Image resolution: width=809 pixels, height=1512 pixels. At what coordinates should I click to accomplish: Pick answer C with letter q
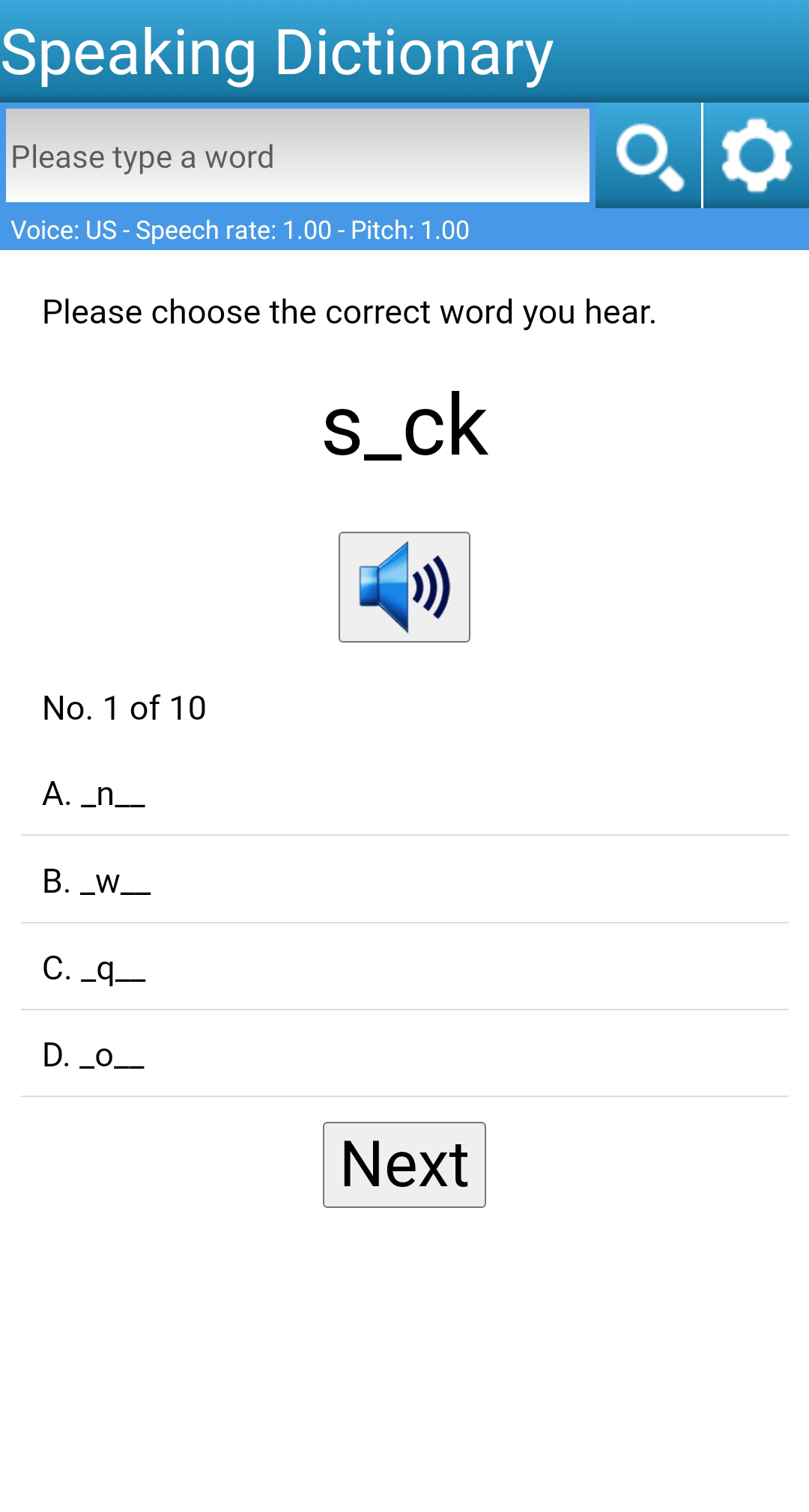(x=404, y=968)
